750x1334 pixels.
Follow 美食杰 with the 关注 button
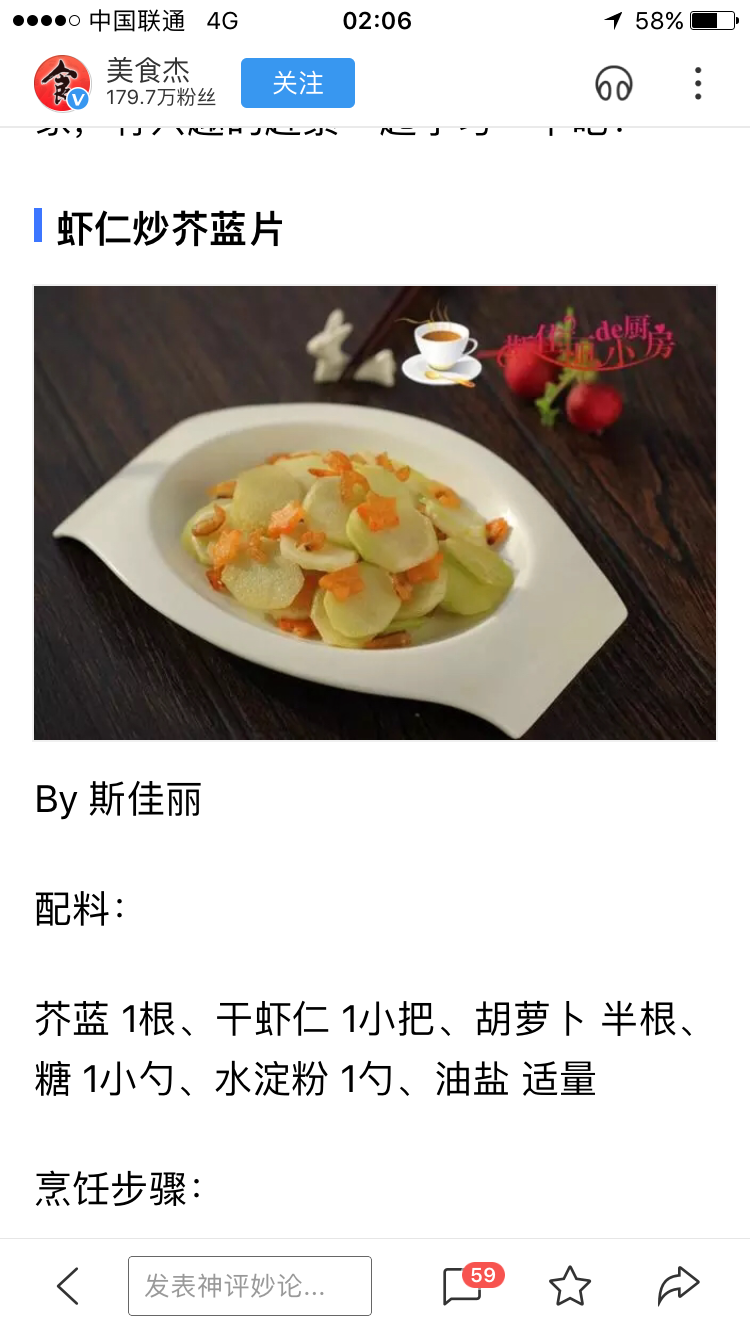(297, 83)
